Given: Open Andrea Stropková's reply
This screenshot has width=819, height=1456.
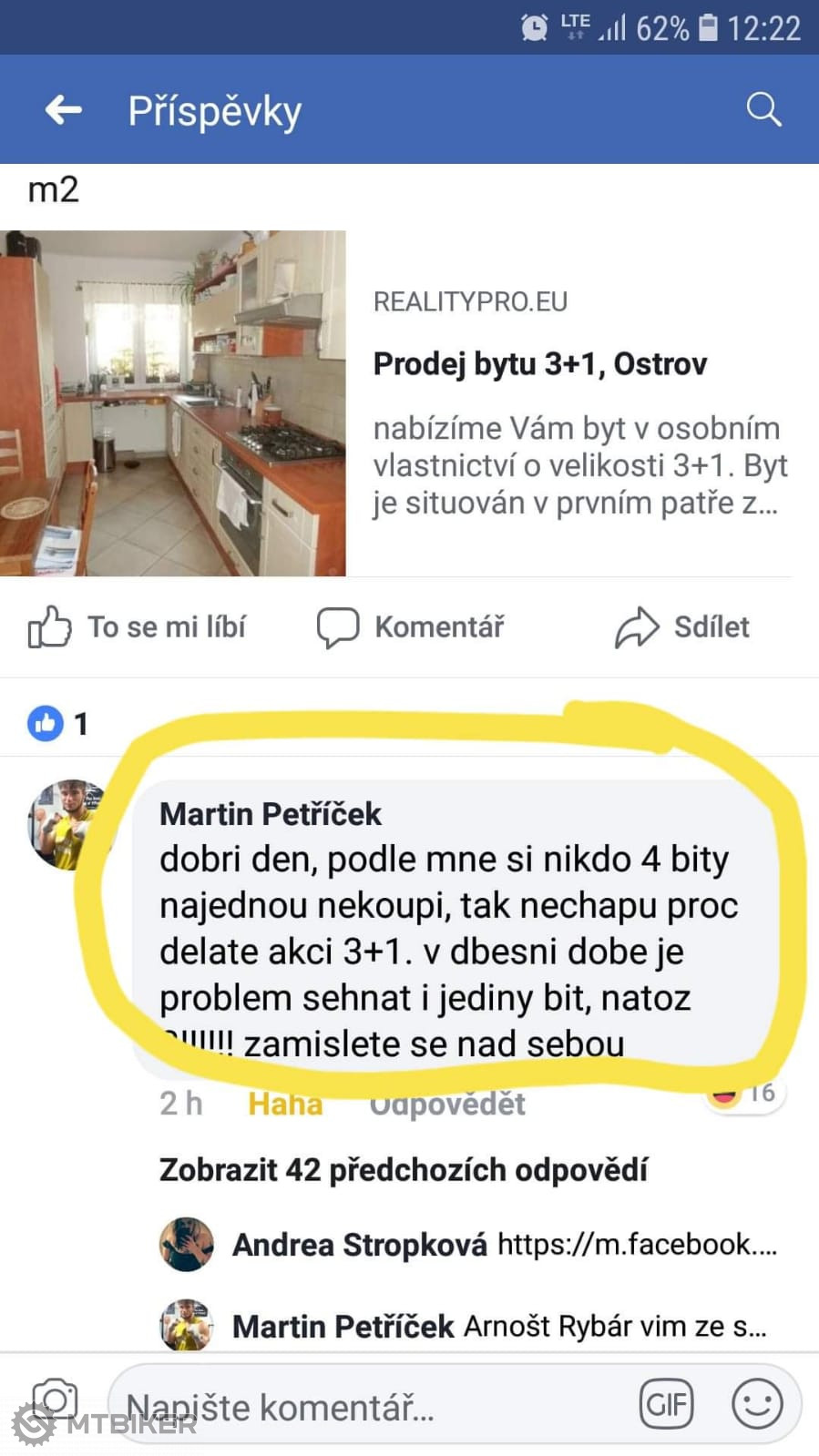Looking at the screenshot, I should [504, 1245].
